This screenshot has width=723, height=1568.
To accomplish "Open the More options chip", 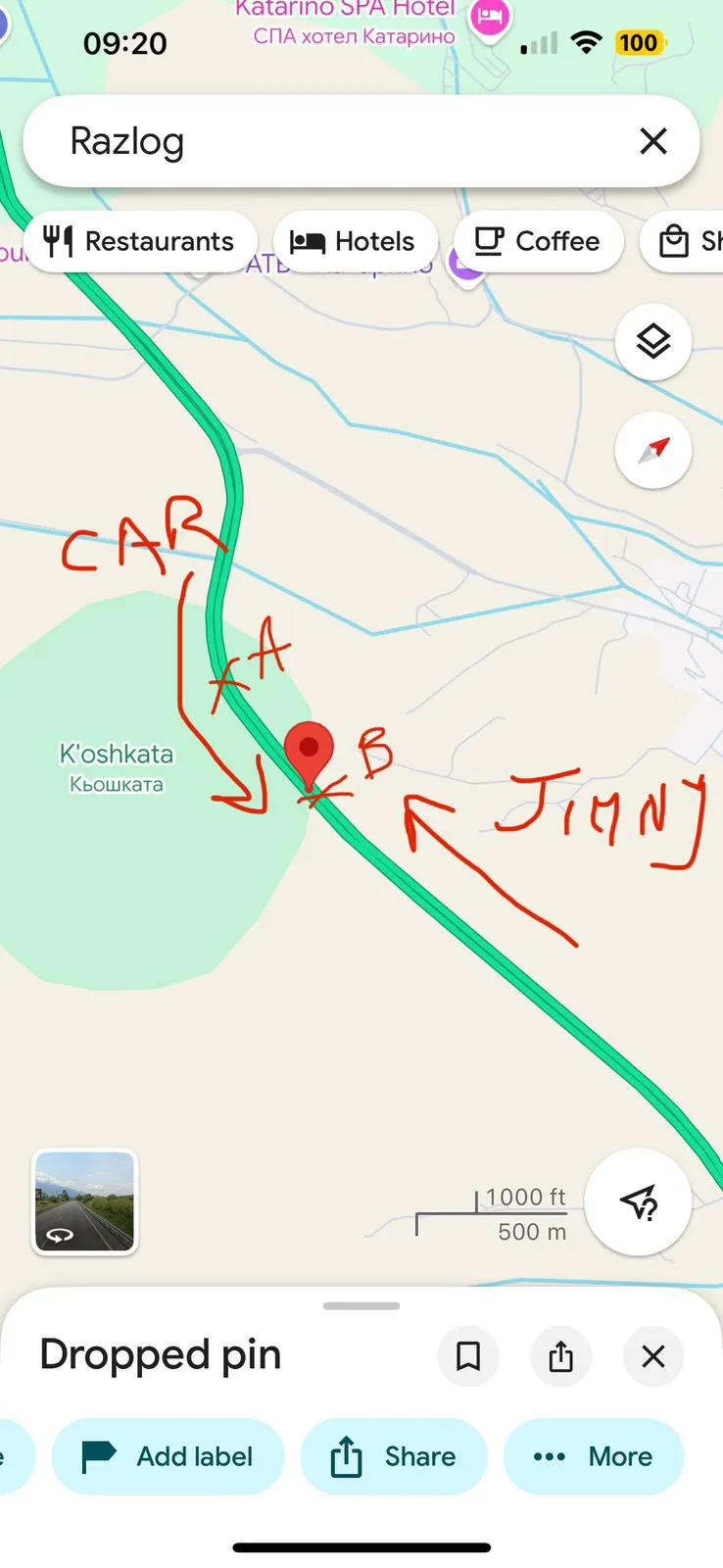I will [594, 1456].
